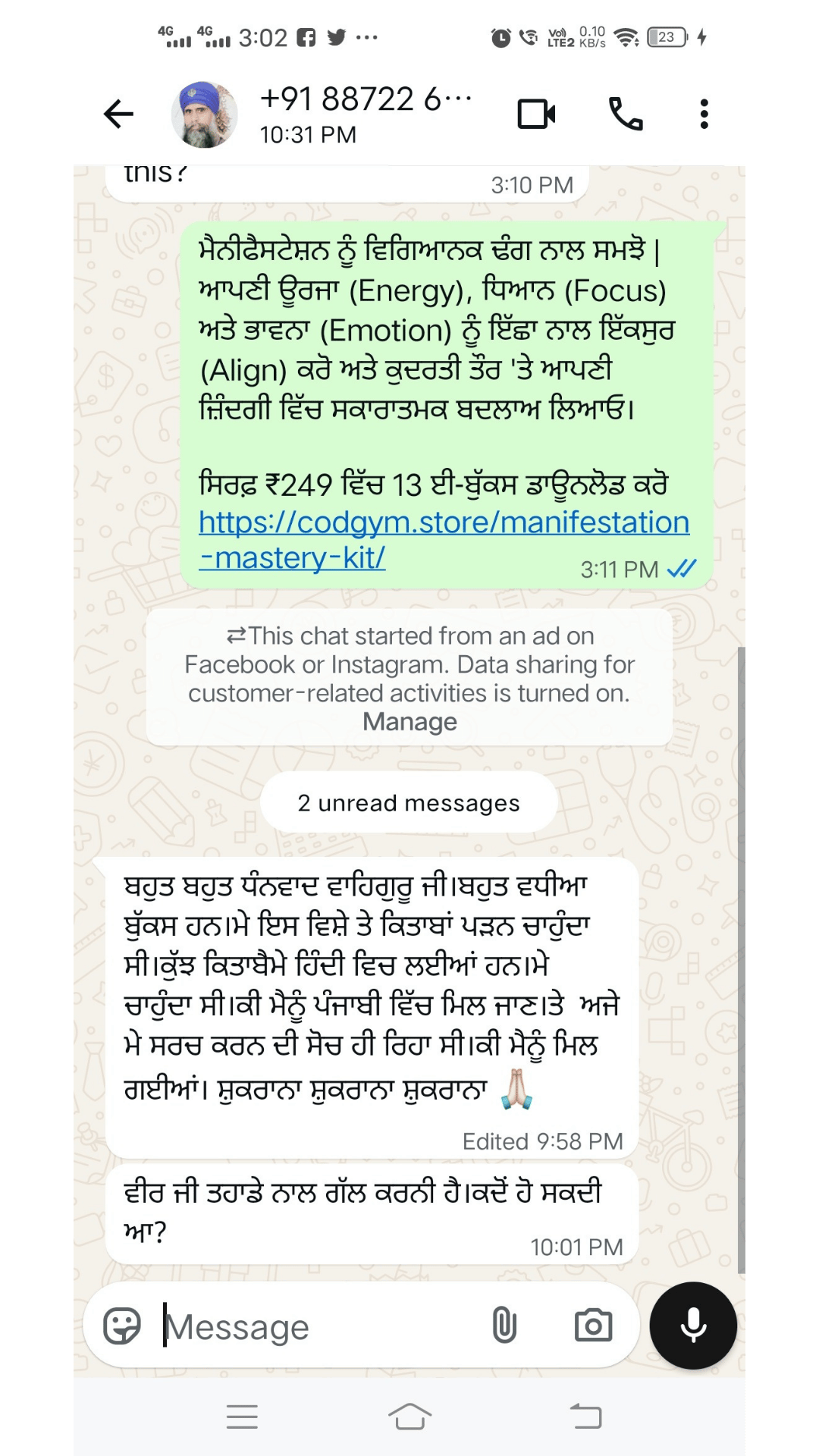Open the contact's profile photo

(203, 115)
